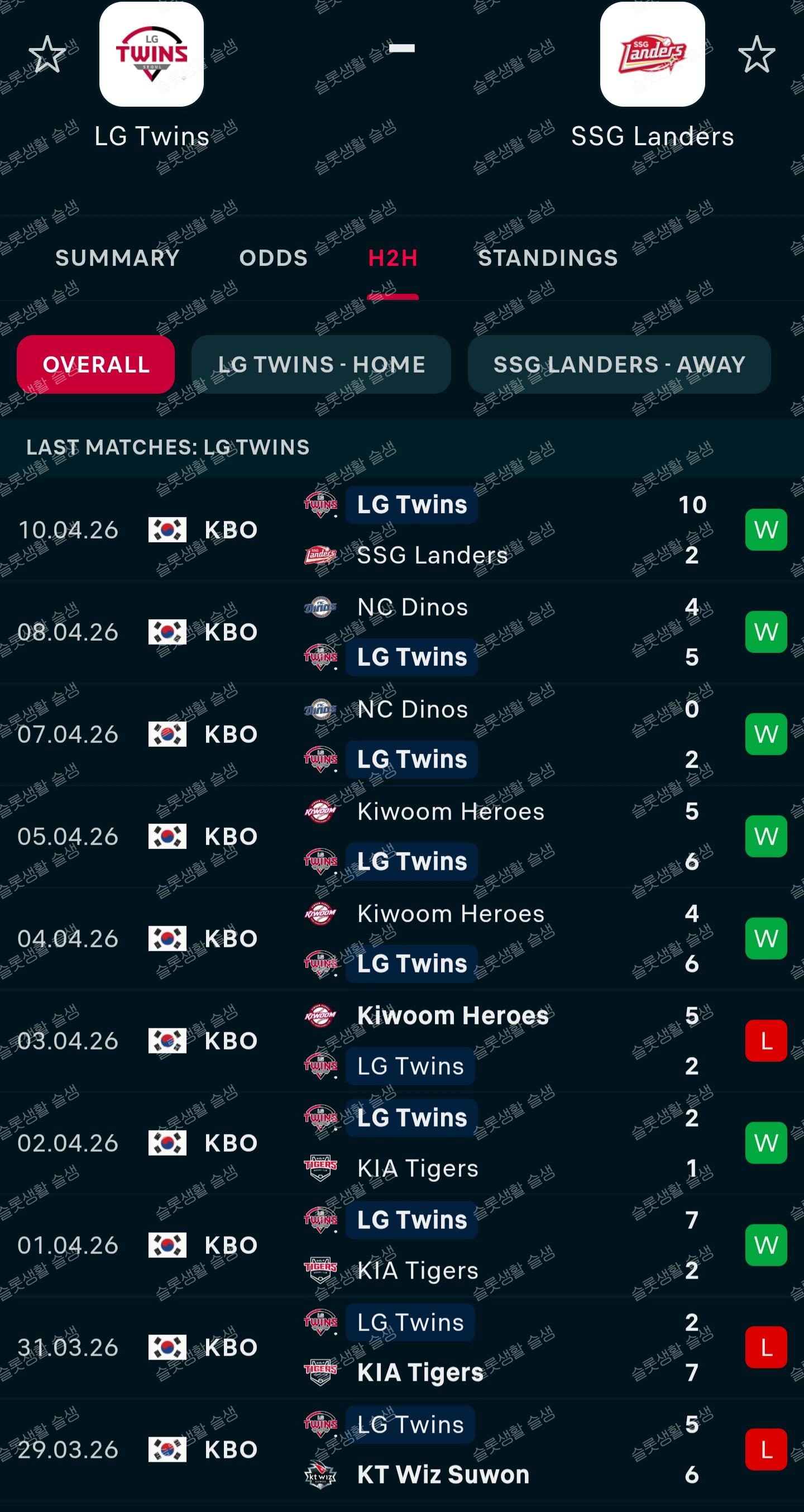Filter by SSG Landers - Away
The width and height of the screenshot is (804, 1512).
[619, 365]
